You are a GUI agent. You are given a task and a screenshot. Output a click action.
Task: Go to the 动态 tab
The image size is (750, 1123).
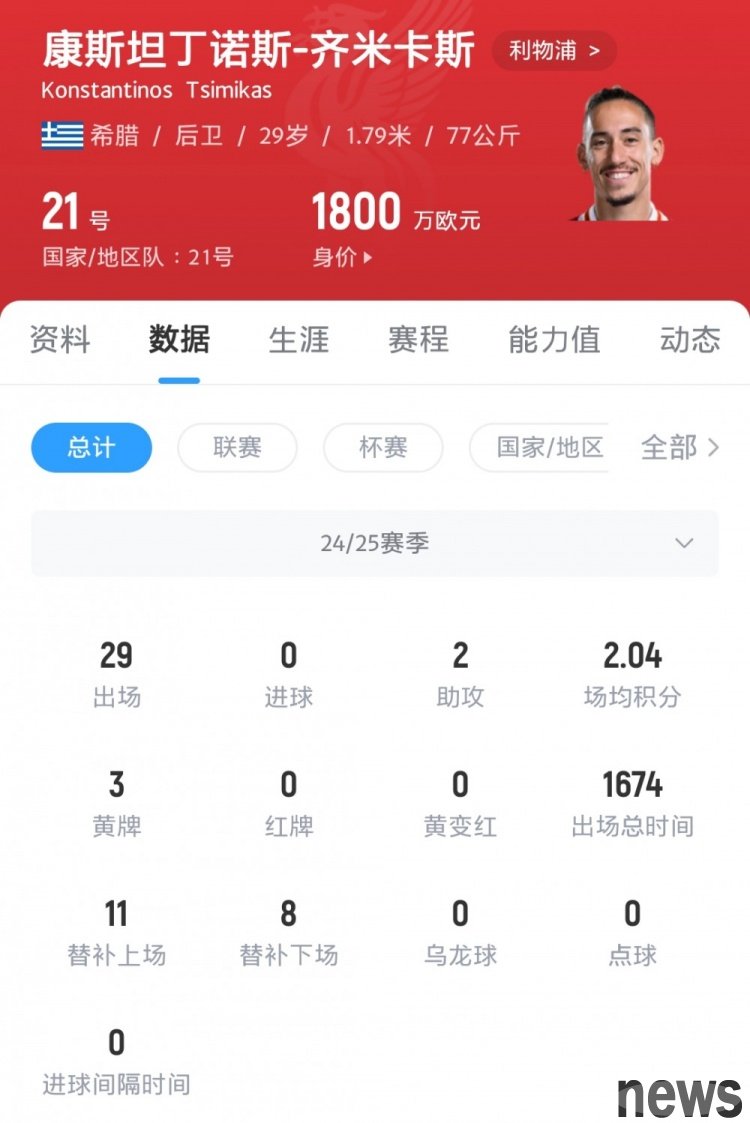pos(690,339)
